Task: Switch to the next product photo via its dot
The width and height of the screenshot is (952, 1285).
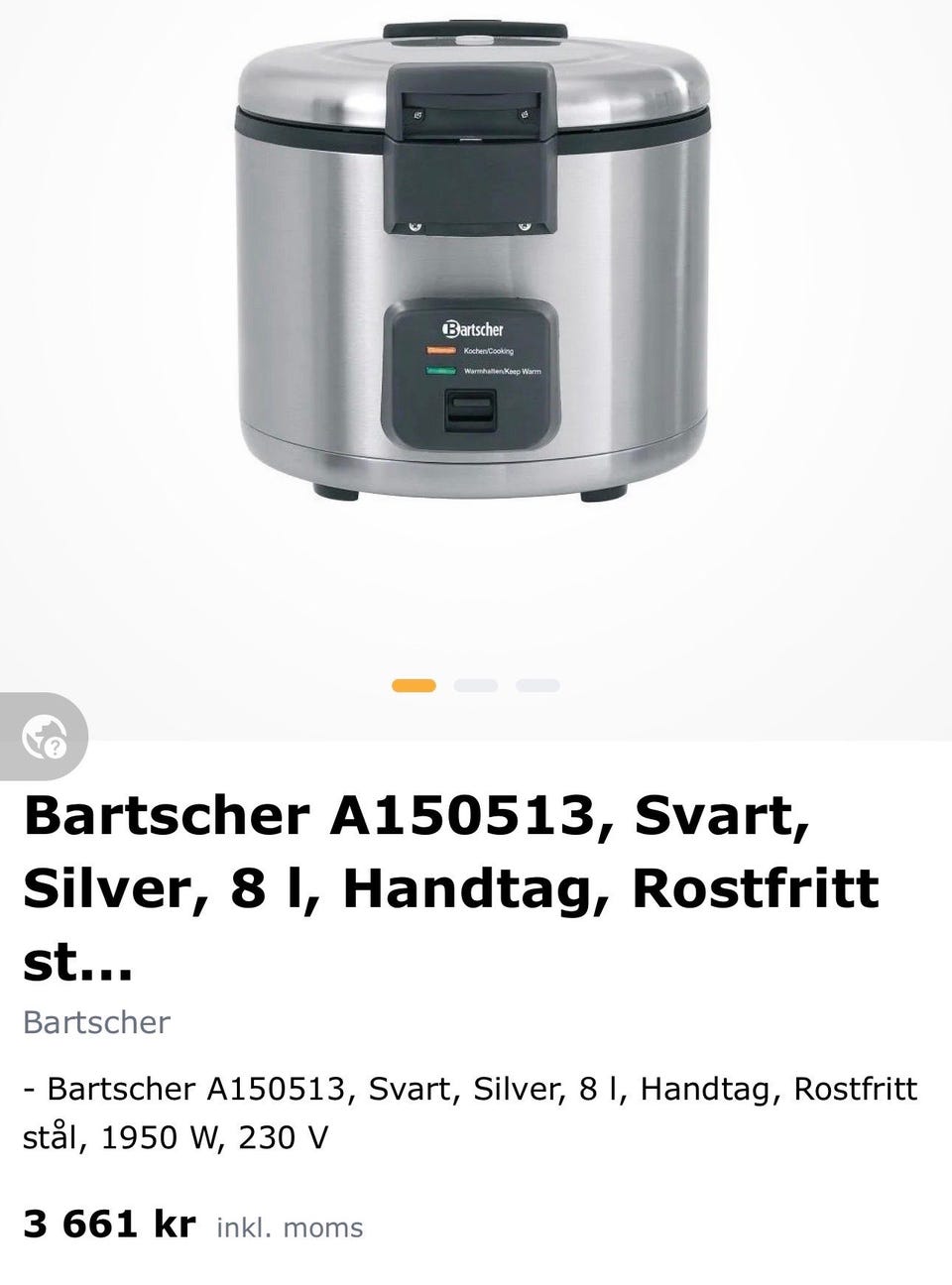Action: [x=474, y=684]
